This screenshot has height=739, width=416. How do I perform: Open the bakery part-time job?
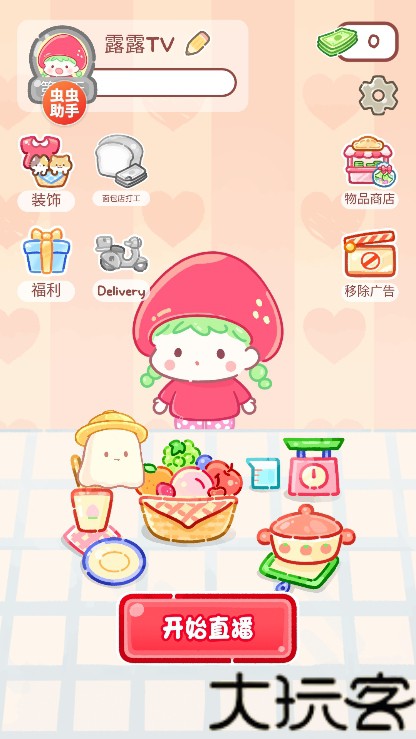tap(121, 171)
